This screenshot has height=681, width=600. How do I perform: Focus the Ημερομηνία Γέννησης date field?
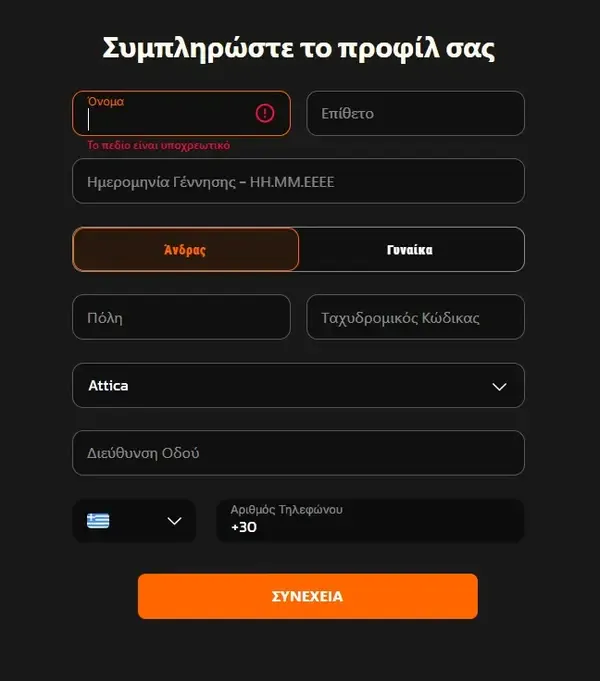pyautogui.click(x=298, y=181)
